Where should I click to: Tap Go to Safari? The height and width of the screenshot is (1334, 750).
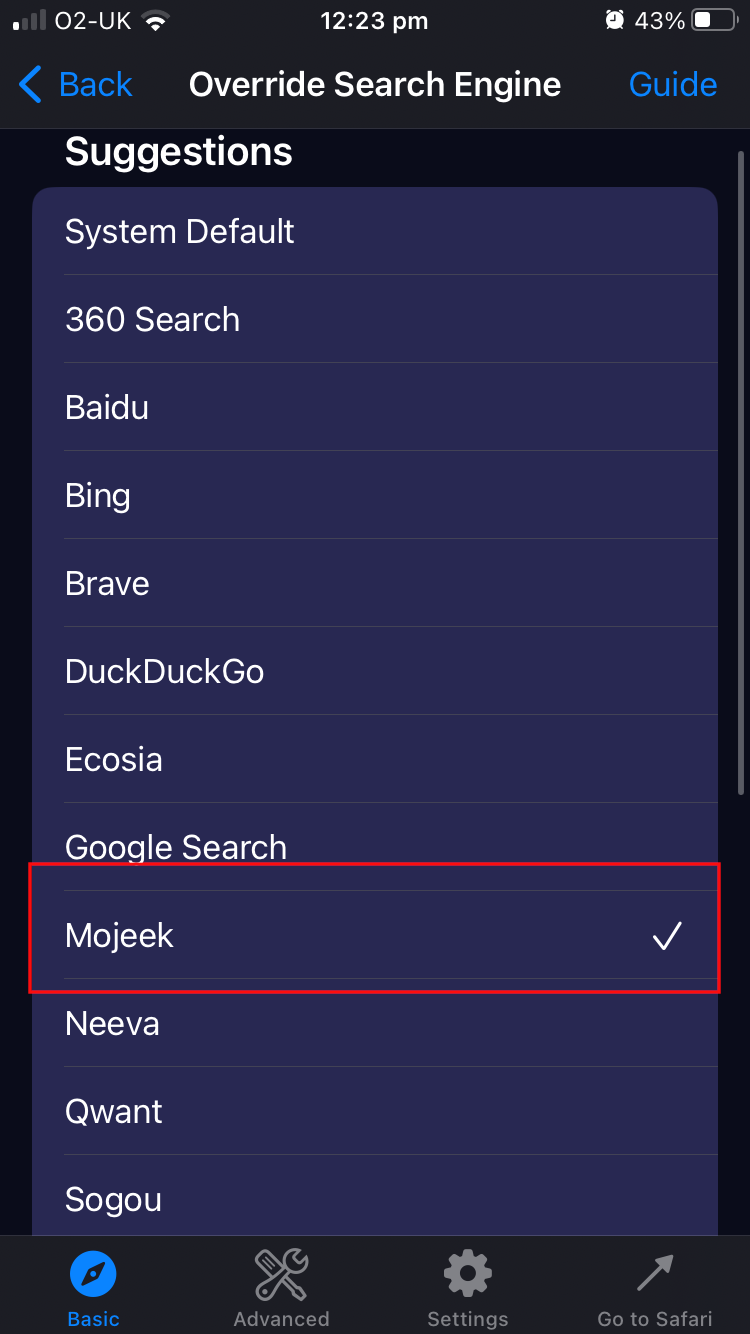point(655,1288)
